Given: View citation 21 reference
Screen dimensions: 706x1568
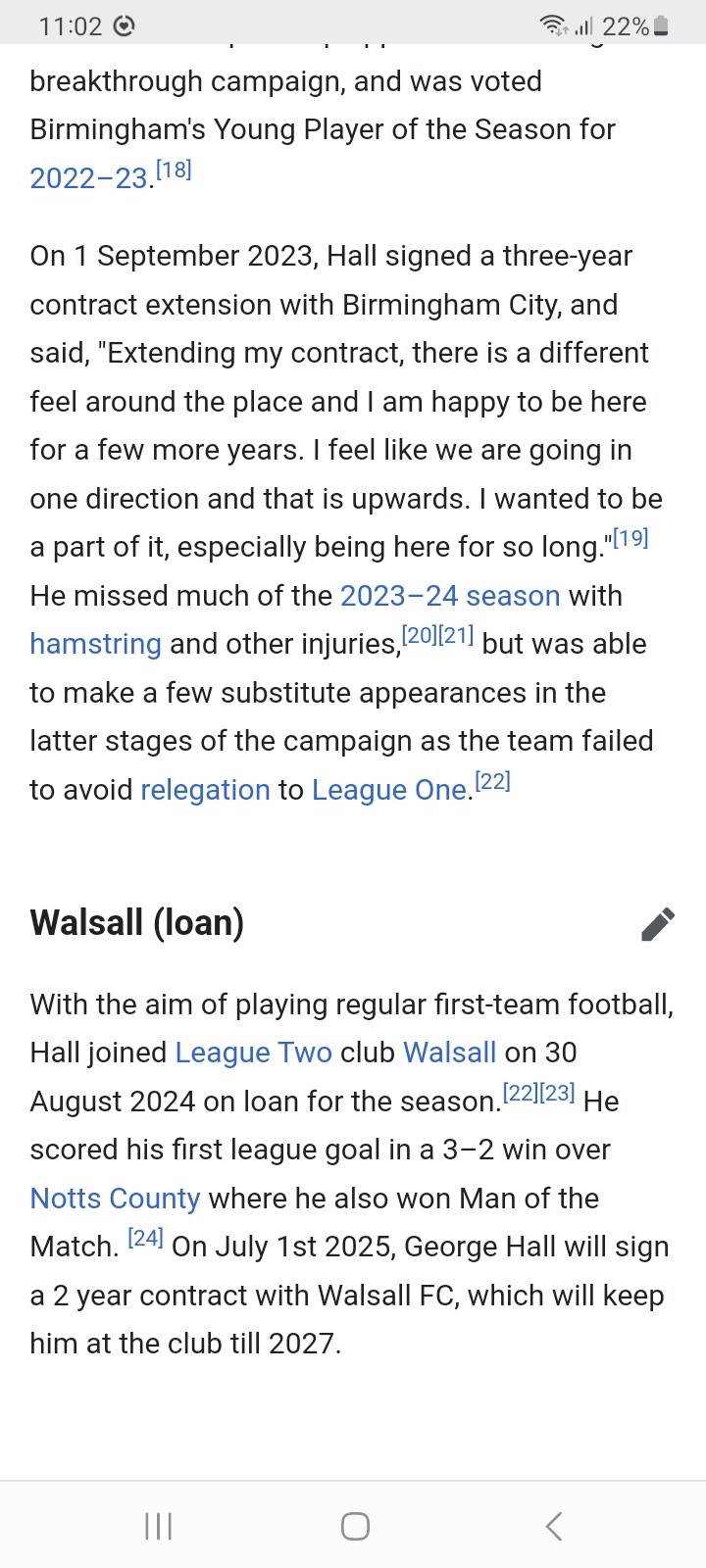Looking at the screenshot, I should coord(456,635).
